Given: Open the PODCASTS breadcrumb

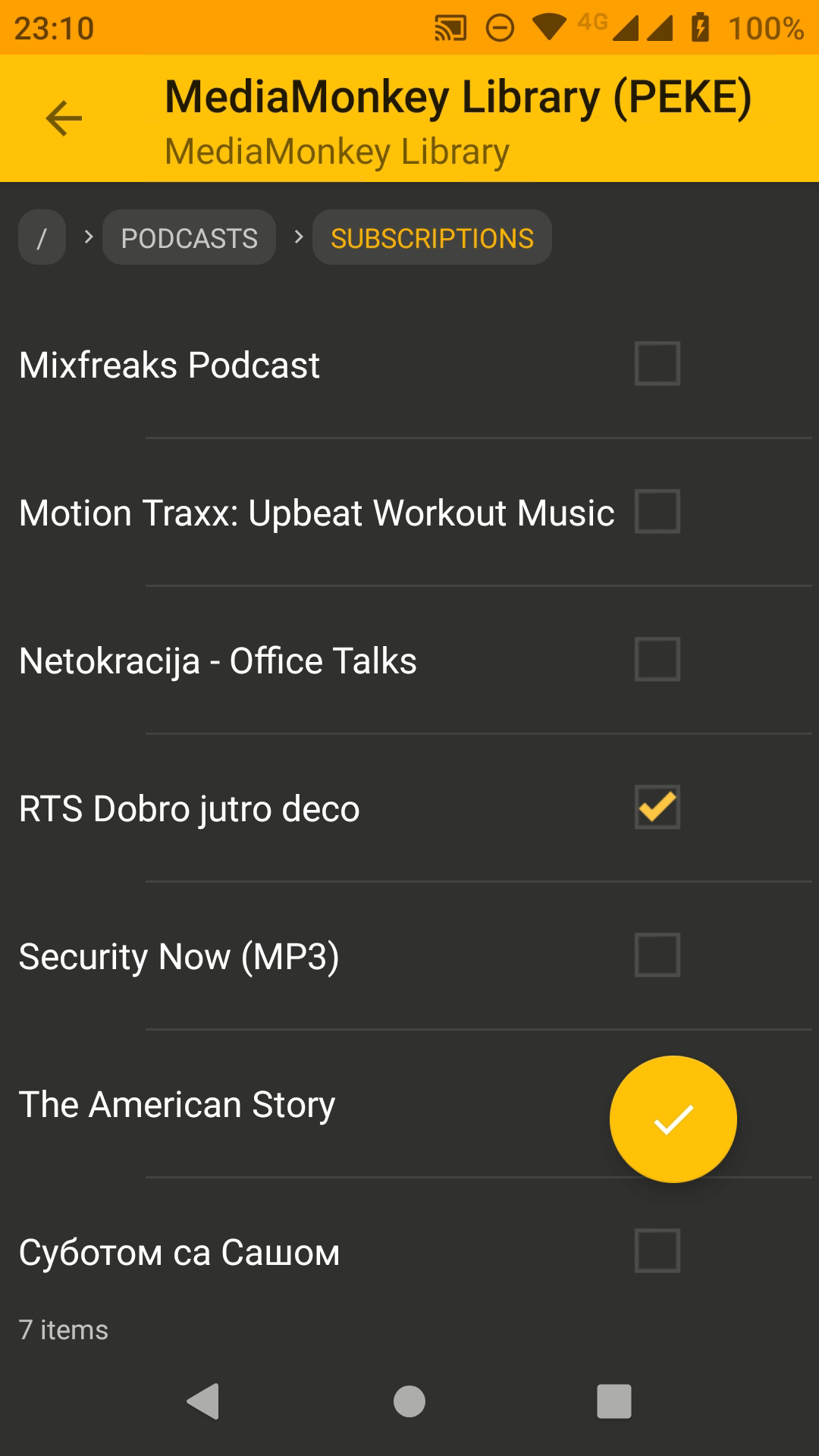Looking at the screenshot, I should [x=189, y=237].
